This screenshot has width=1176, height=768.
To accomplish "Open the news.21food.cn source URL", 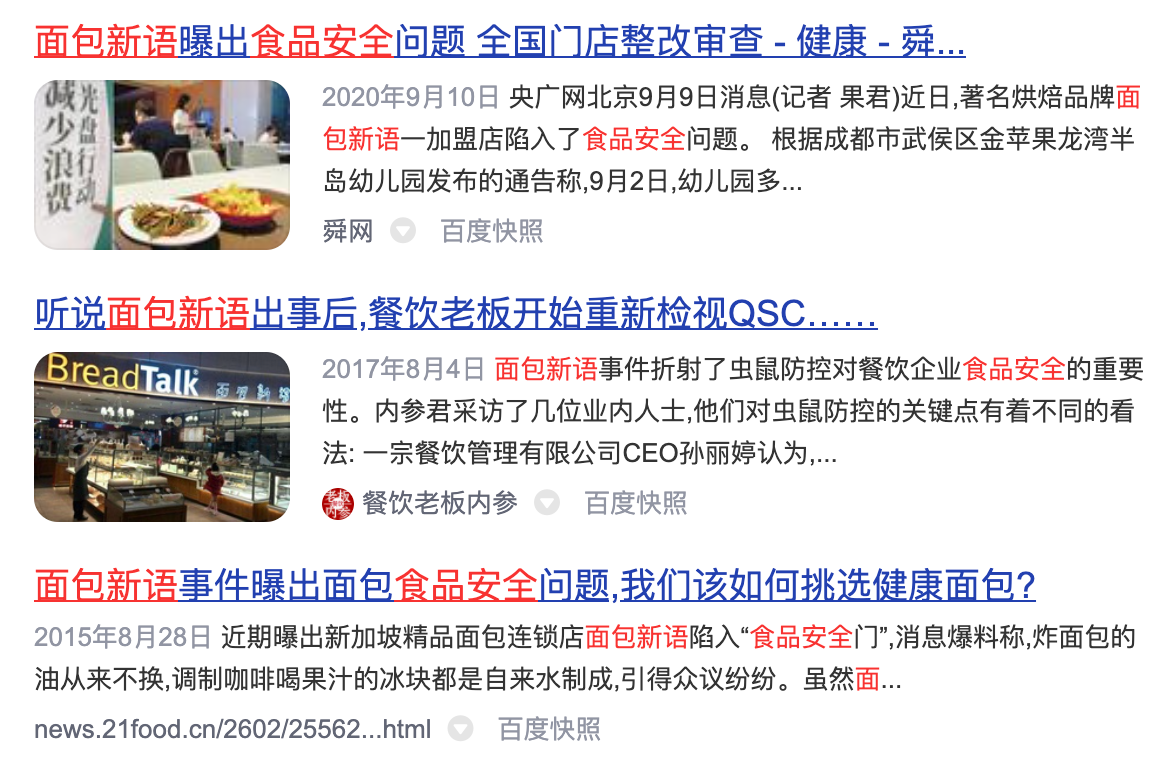I will [232, 729].
